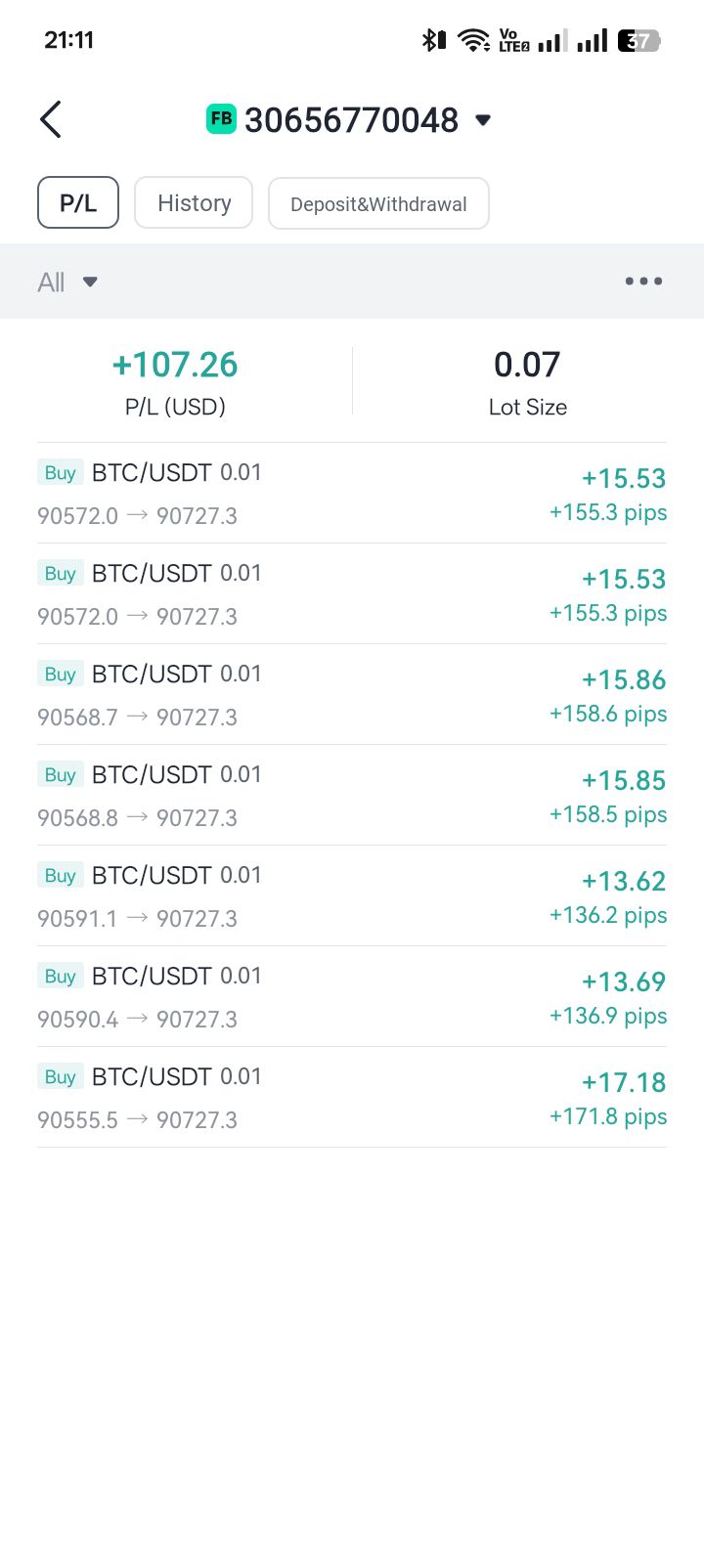Open the Deposit&Withdrawal tab
Screen dimensions: 704x1568
click(x=378, y=204)
